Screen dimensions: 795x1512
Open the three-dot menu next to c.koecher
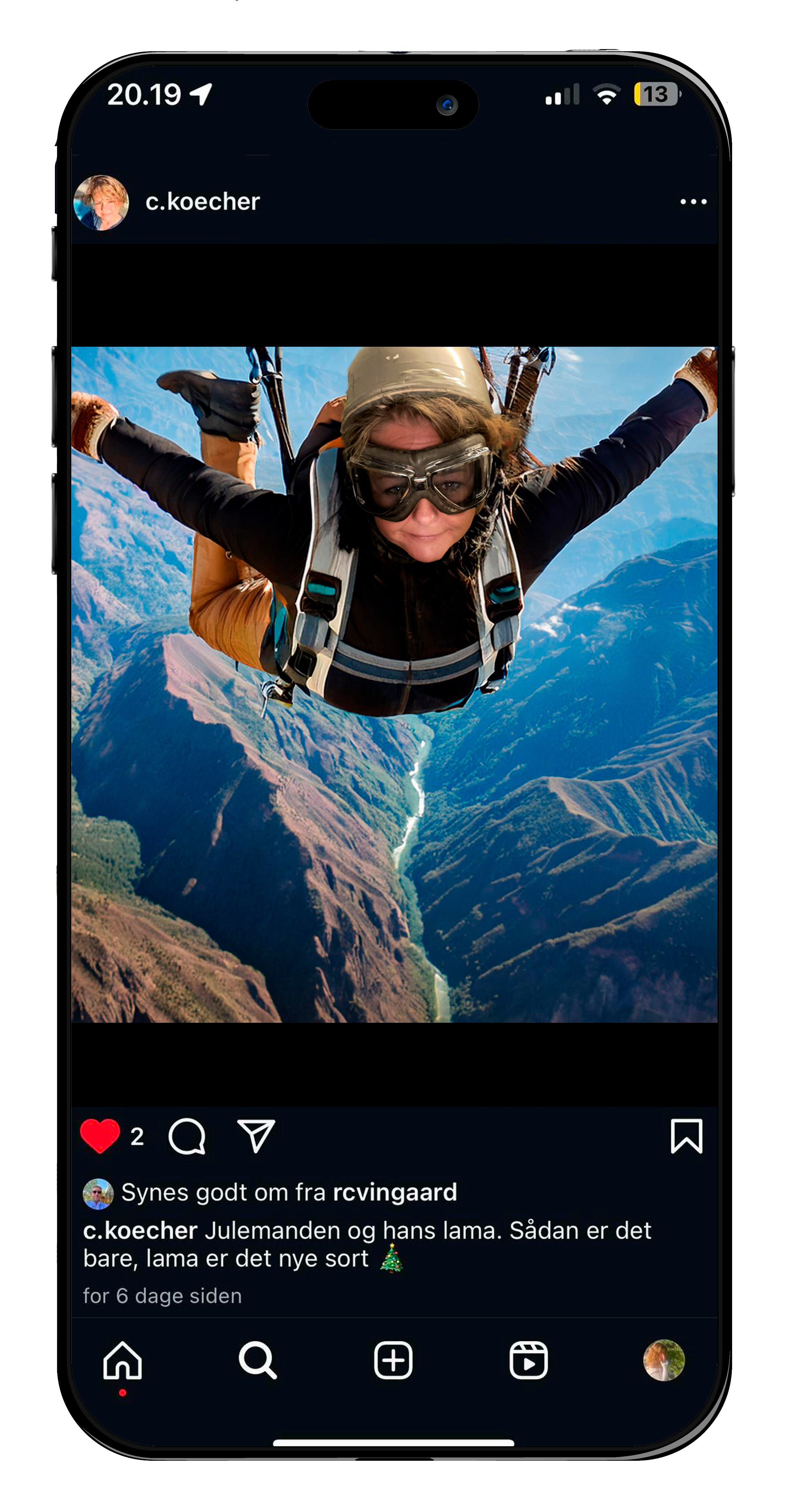point(693,202)
